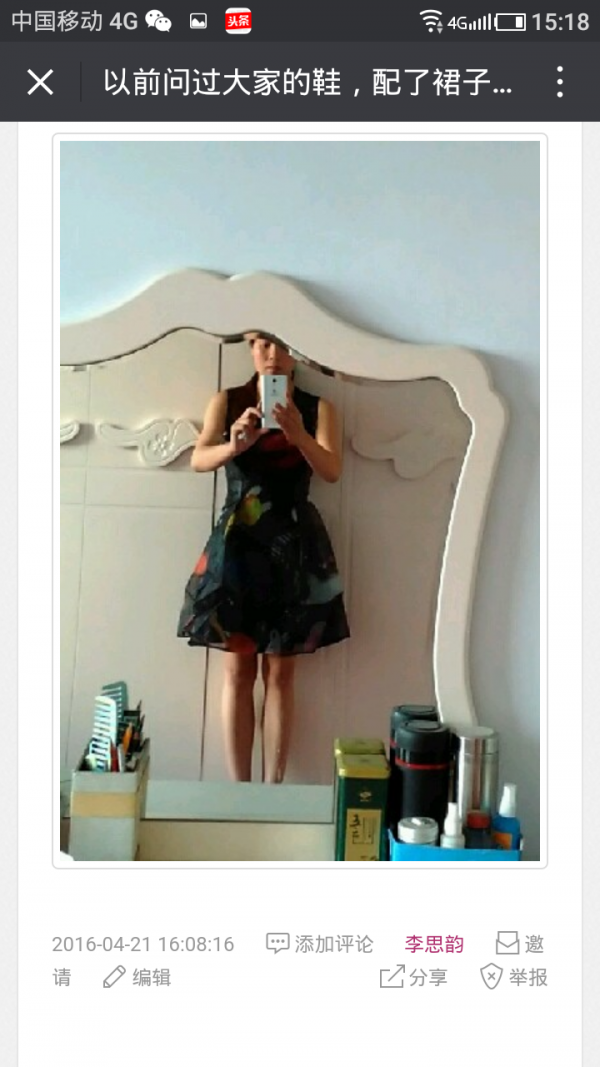Share the post via 分享

click(x=414, y=977)
